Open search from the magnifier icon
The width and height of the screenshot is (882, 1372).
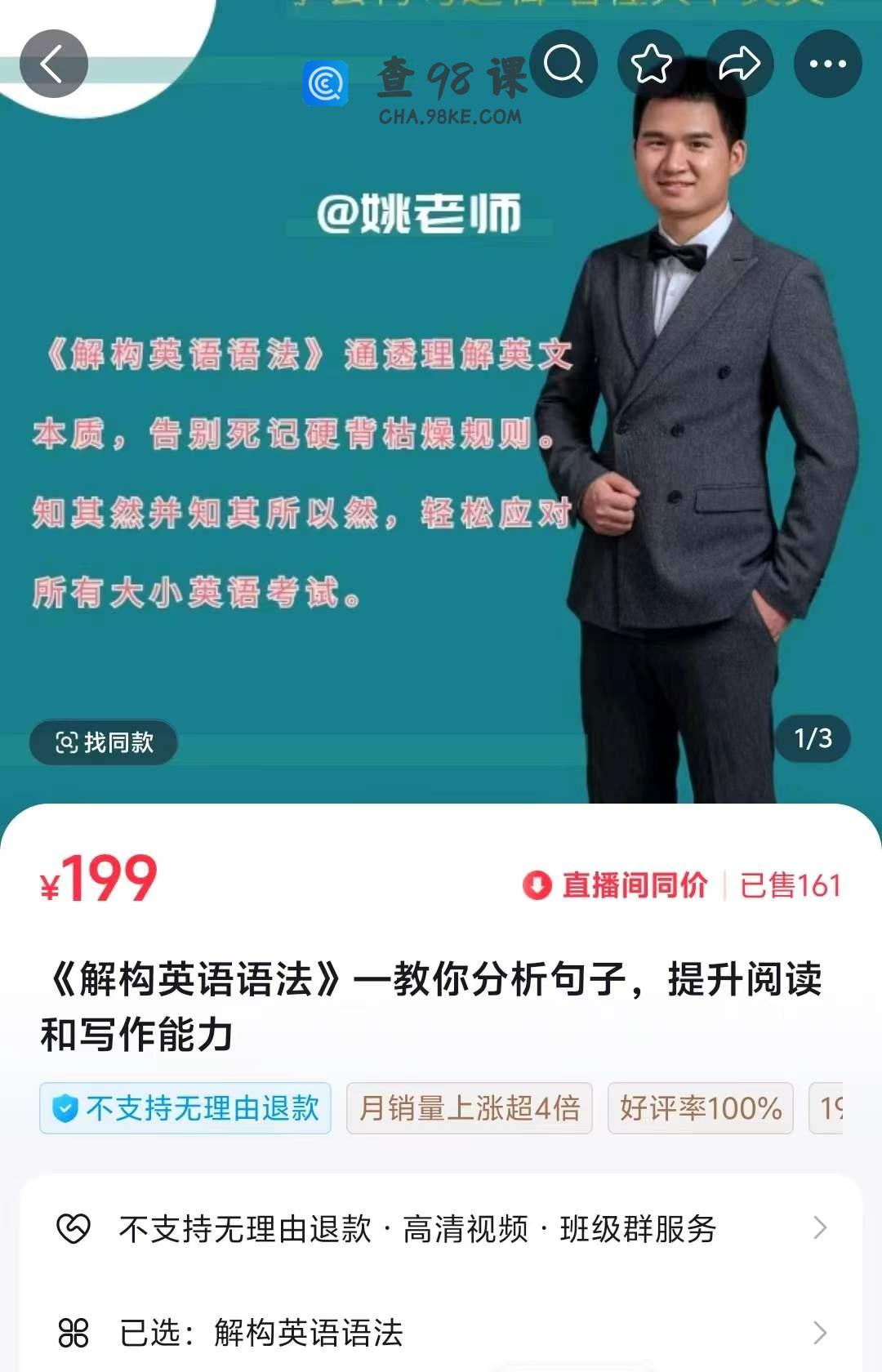click(563, 64)
